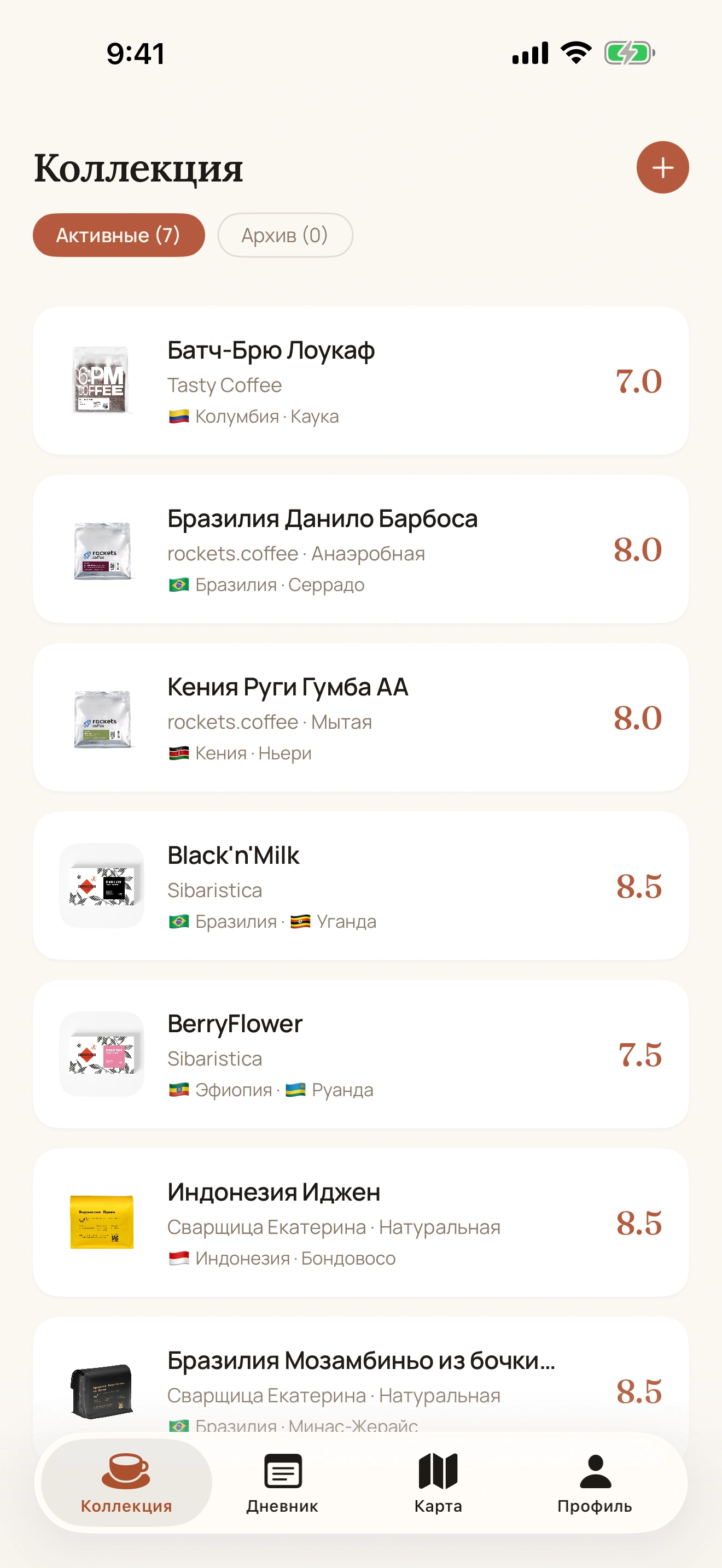The image size is (722, 1568).
Task: Select the Активные (7) filter
Action: 119,235
